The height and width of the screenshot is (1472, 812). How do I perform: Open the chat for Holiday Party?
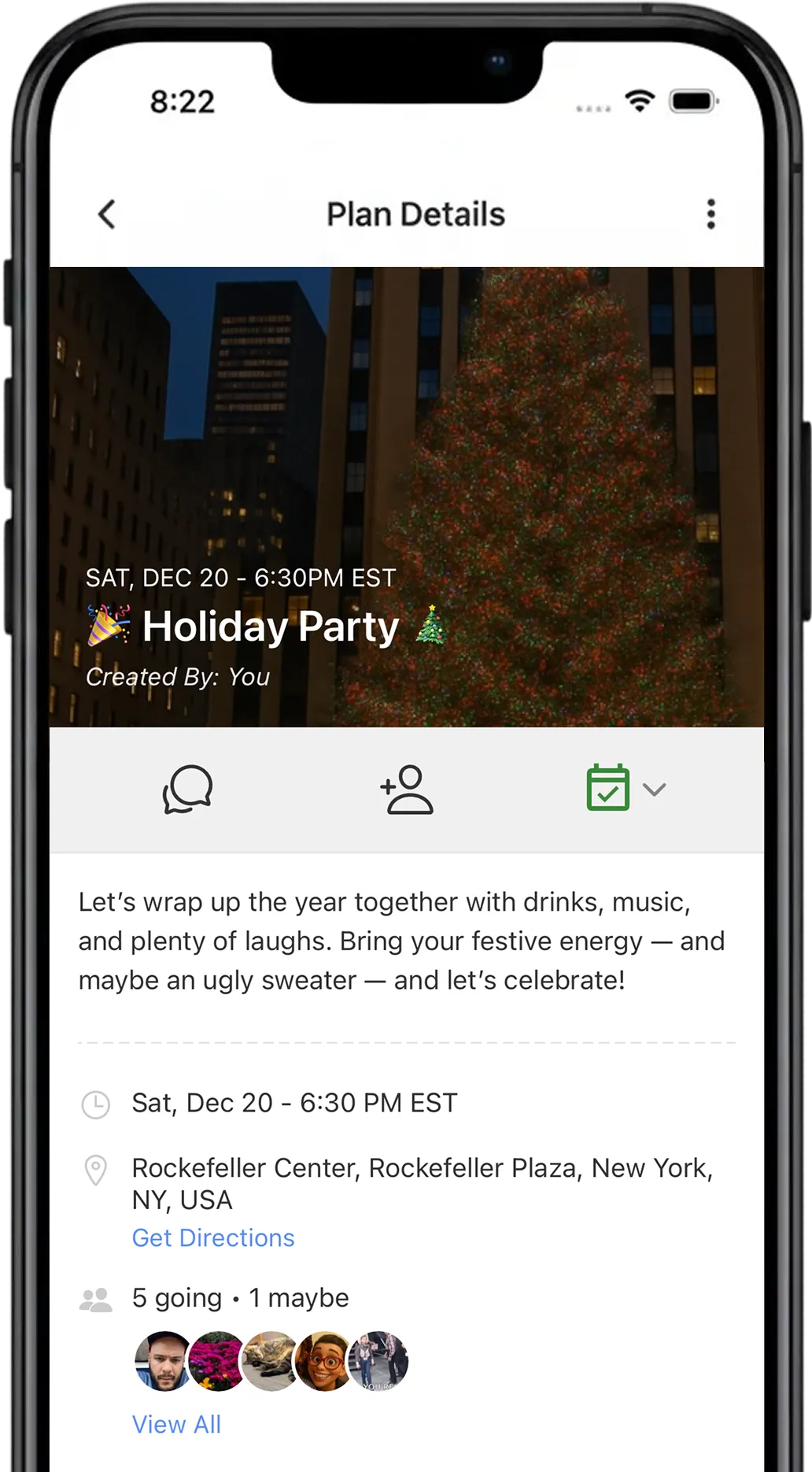(186, 790)
